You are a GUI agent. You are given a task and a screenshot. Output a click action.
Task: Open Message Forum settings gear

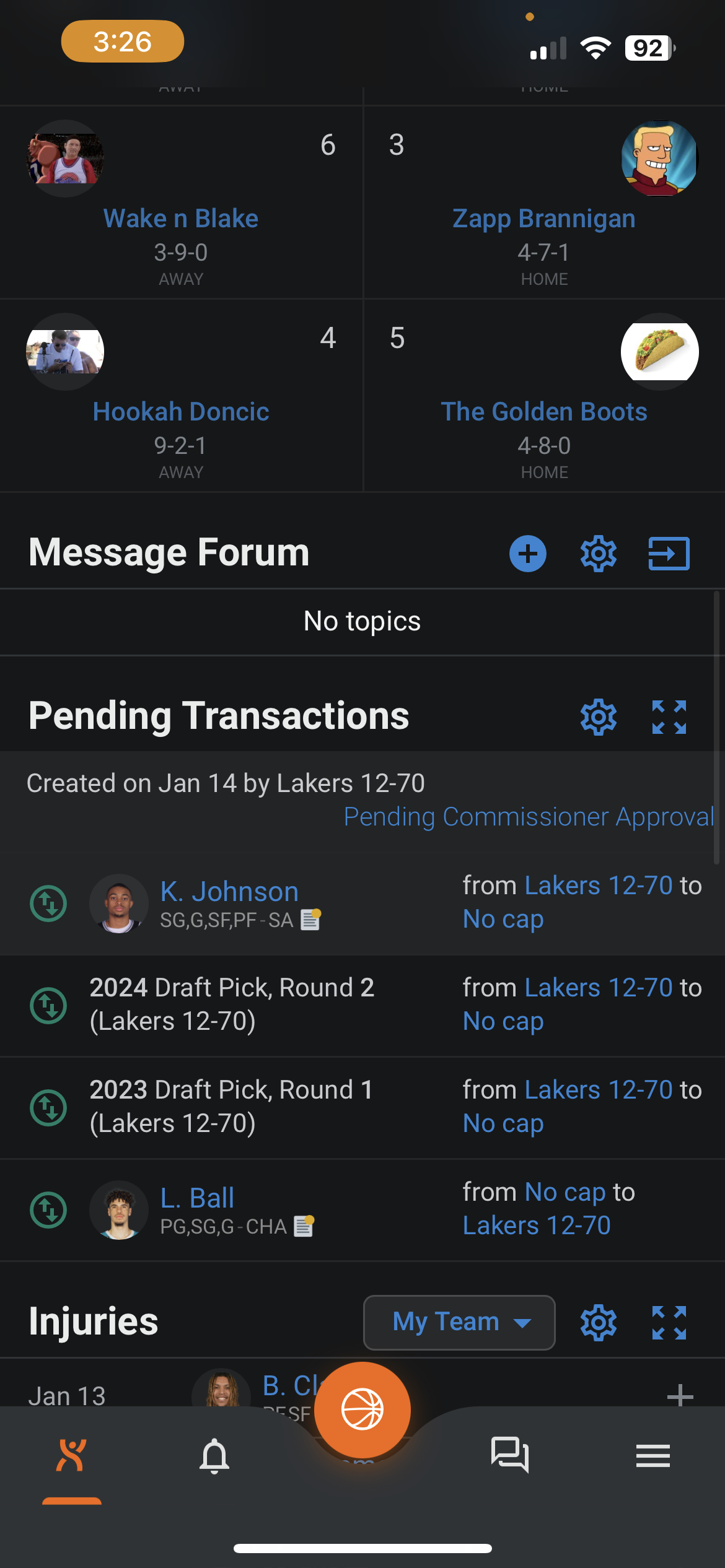pyautogui.click(x=598, y=553)
